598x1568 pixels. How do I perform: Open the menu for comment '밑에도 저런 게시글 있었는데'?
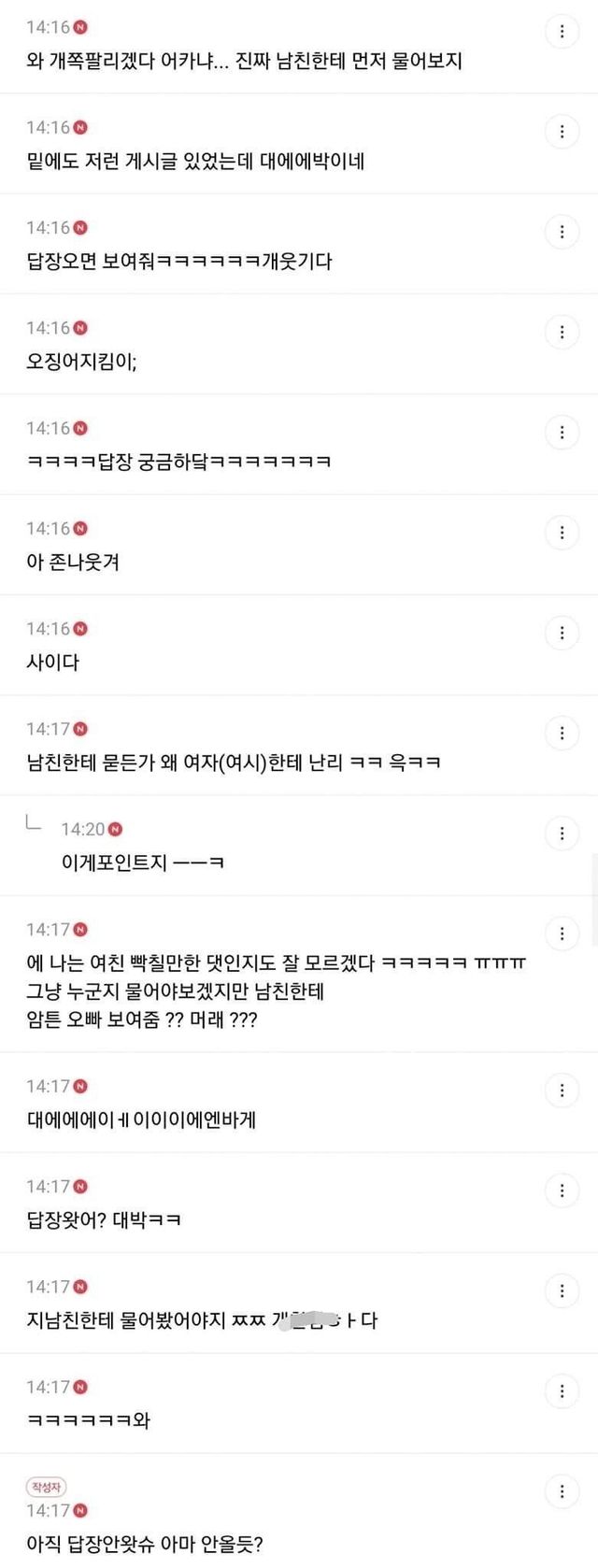(x=562, y=131)
